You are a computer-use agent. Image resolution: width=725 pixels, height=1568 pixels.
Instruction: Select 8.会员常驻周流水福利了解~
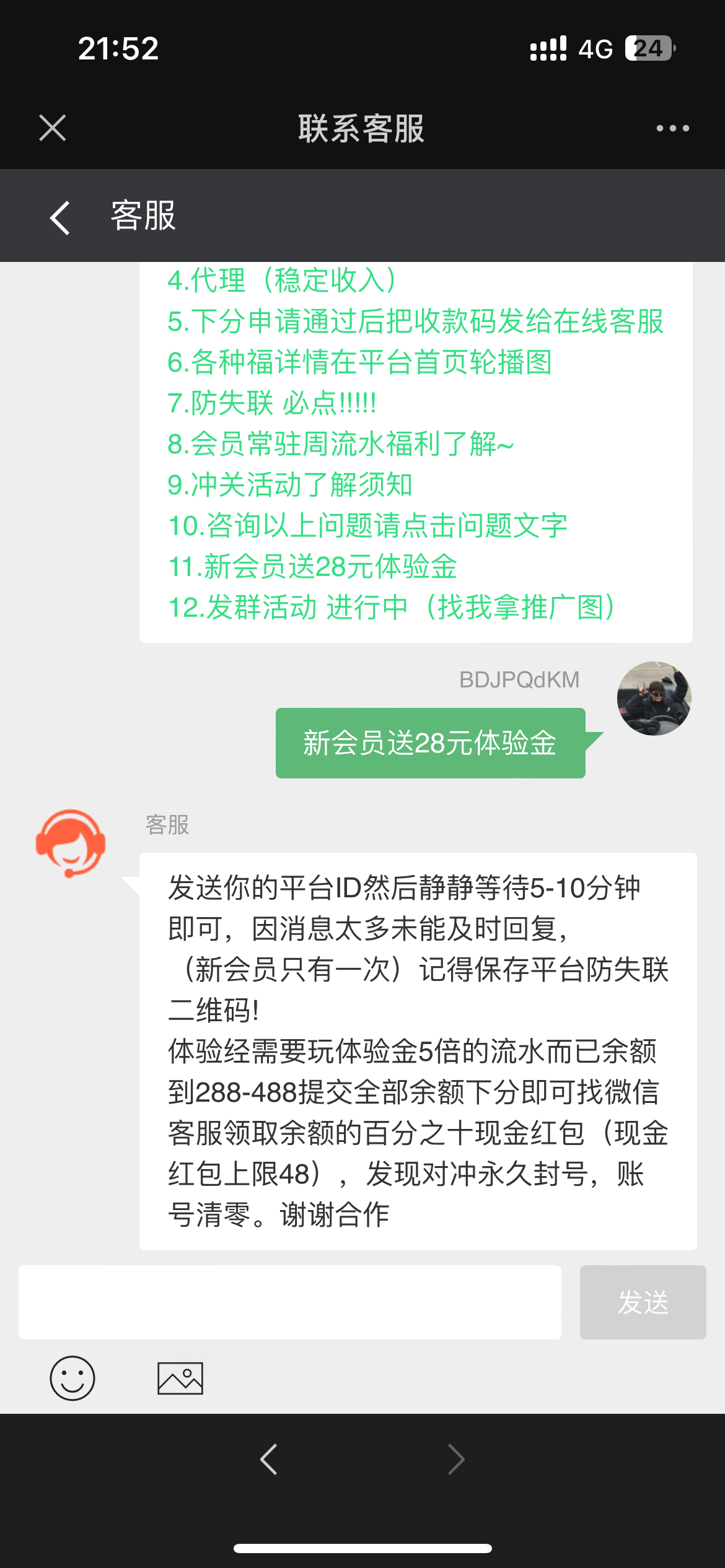340,444
